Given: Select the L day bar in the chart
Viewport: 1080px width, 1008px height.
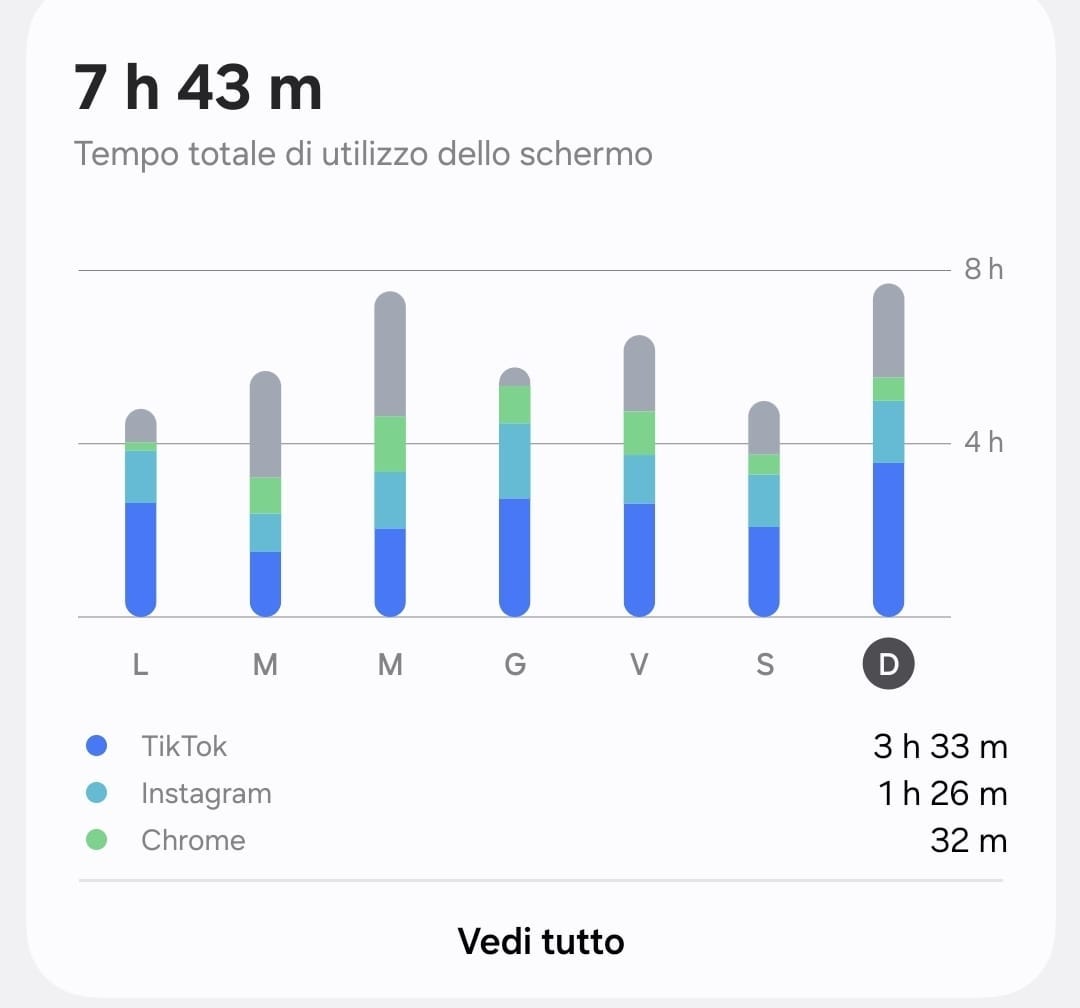Looking at the screenshot, I should 141,513.
